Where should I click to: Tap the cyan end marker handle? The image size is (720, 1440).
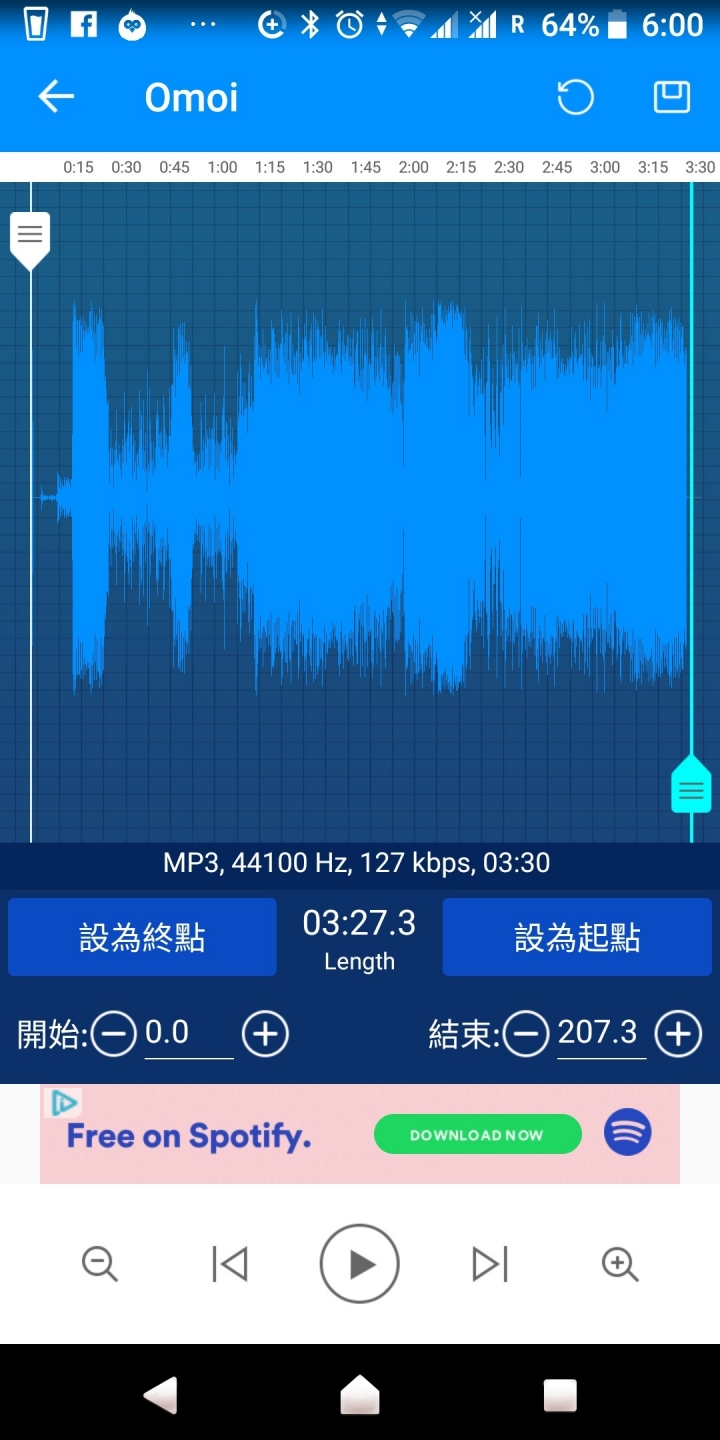[x=691, y=784]
